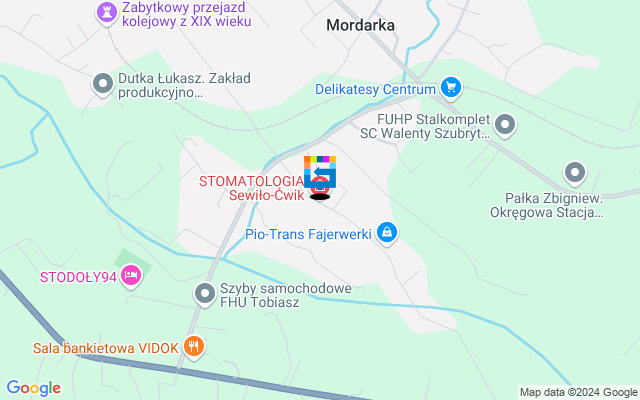Tap the Pałka Zbigniew location pin

[575, 172]
